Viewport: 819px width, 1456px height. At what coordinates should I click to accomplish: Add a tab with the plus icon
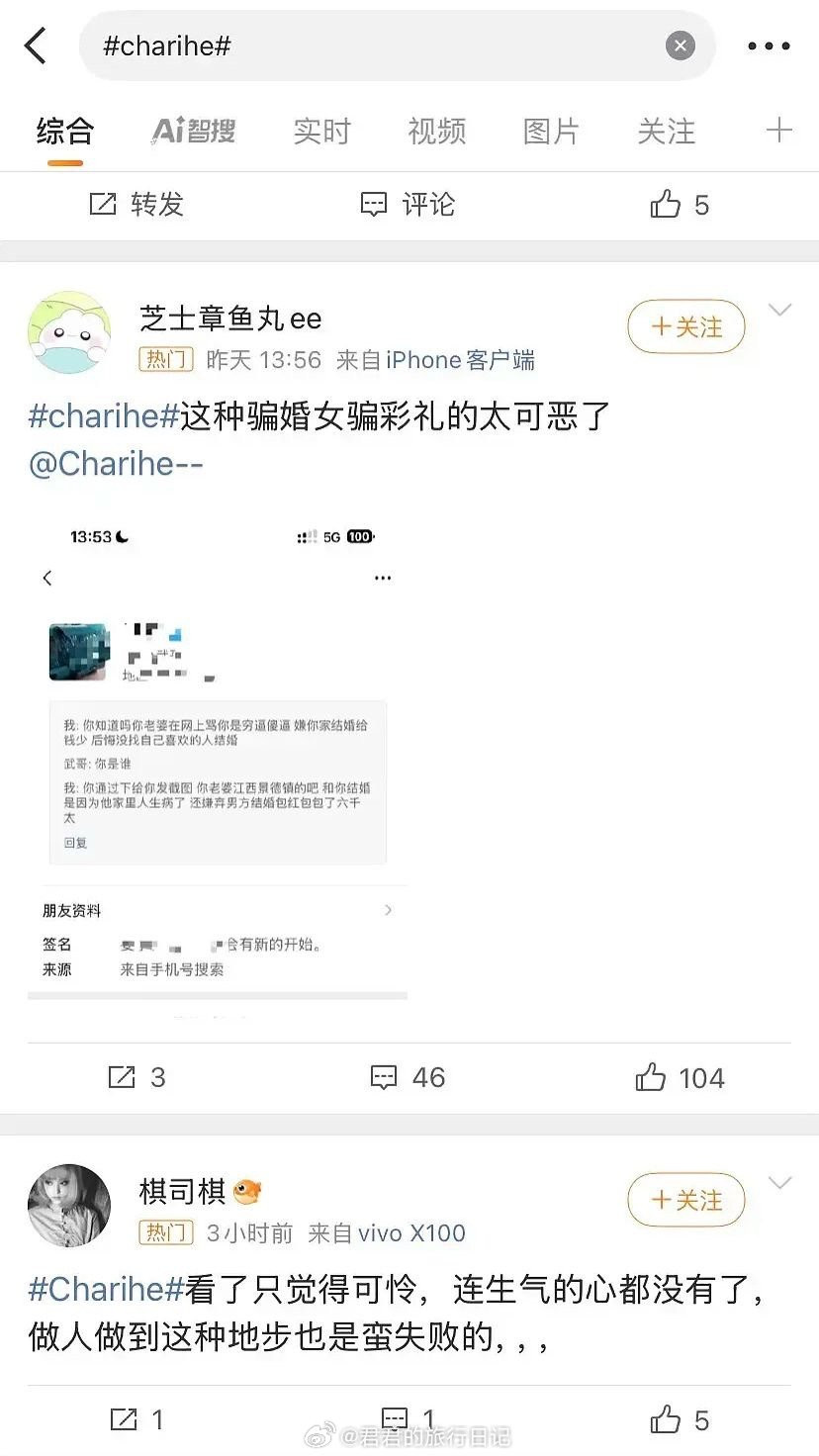pos(779,131)
